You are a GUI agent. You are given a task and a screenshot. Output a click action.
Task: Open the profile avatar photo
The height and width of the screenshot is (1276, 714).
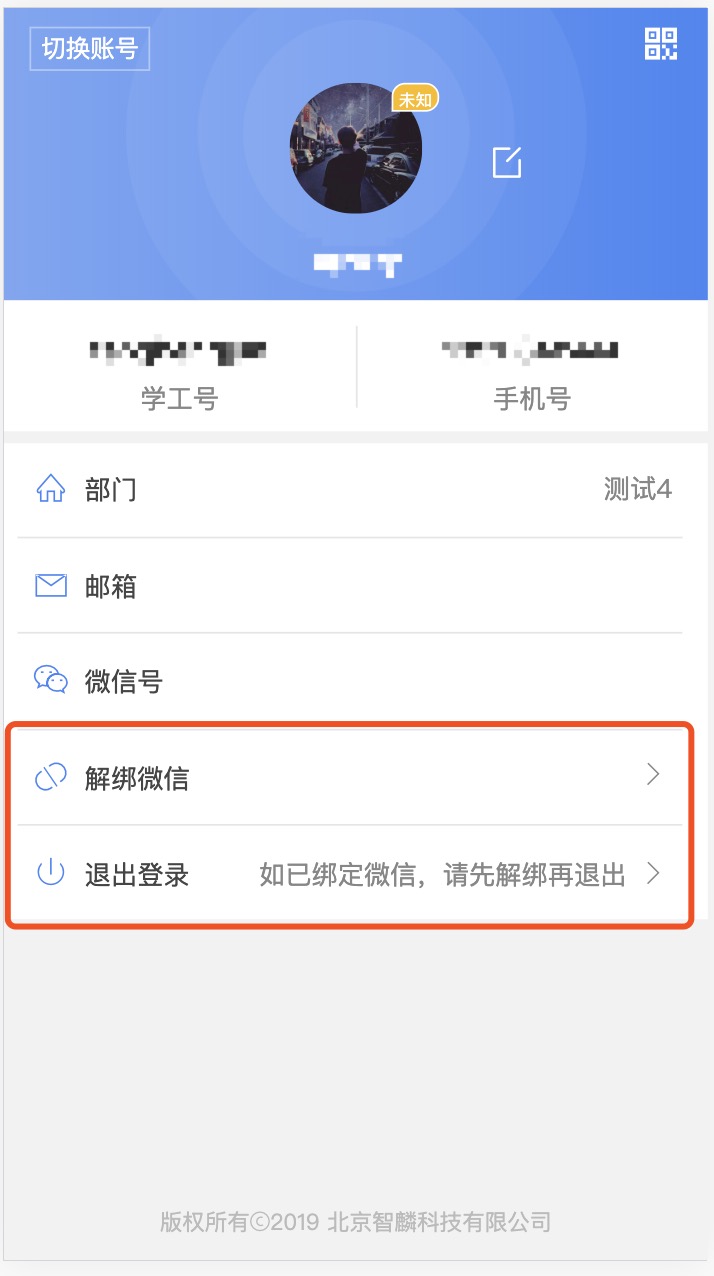tap(356, 148)
